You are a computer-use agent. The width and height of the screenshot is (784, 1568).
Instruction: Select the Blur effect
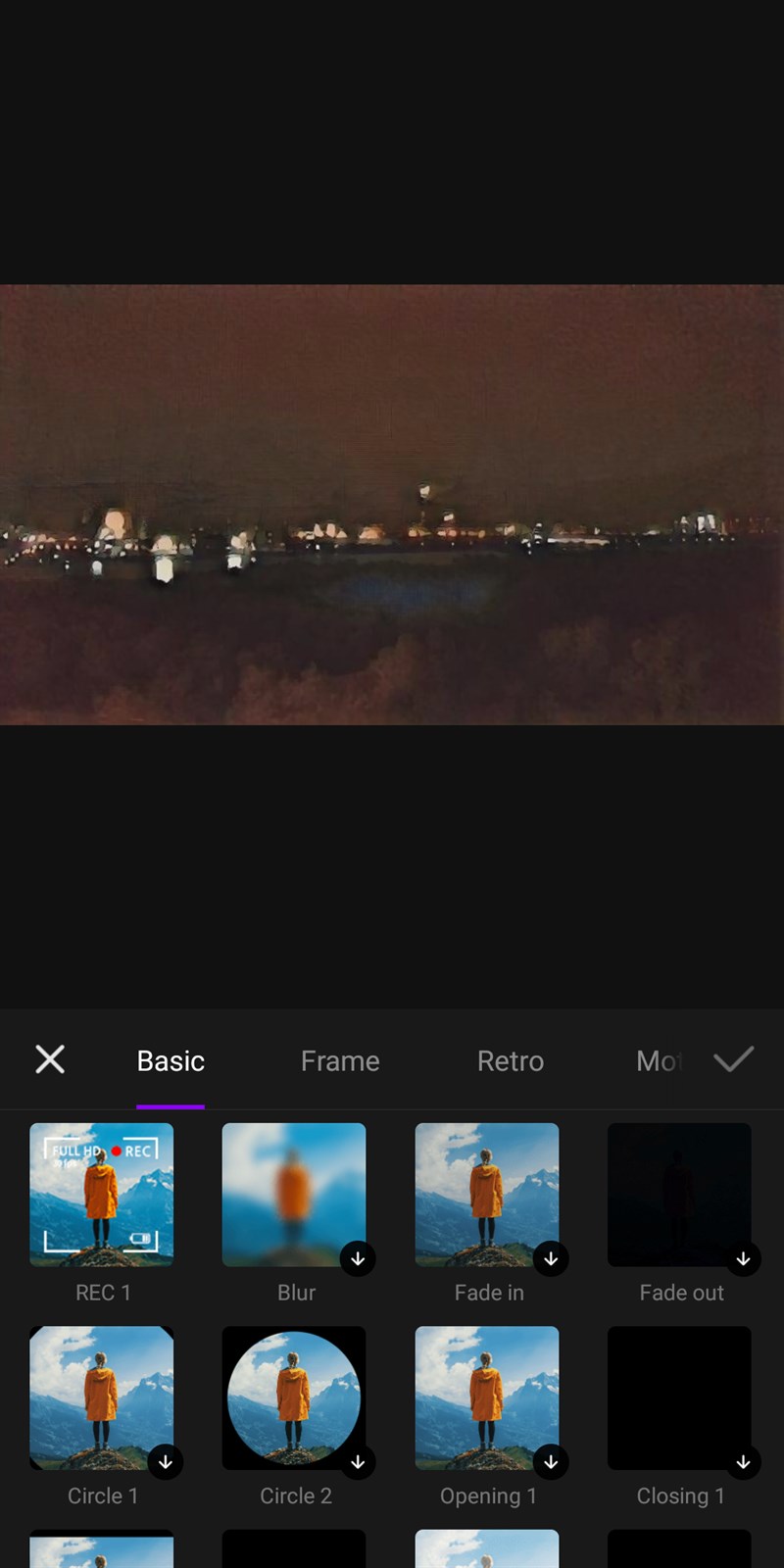coord(294,1195)
